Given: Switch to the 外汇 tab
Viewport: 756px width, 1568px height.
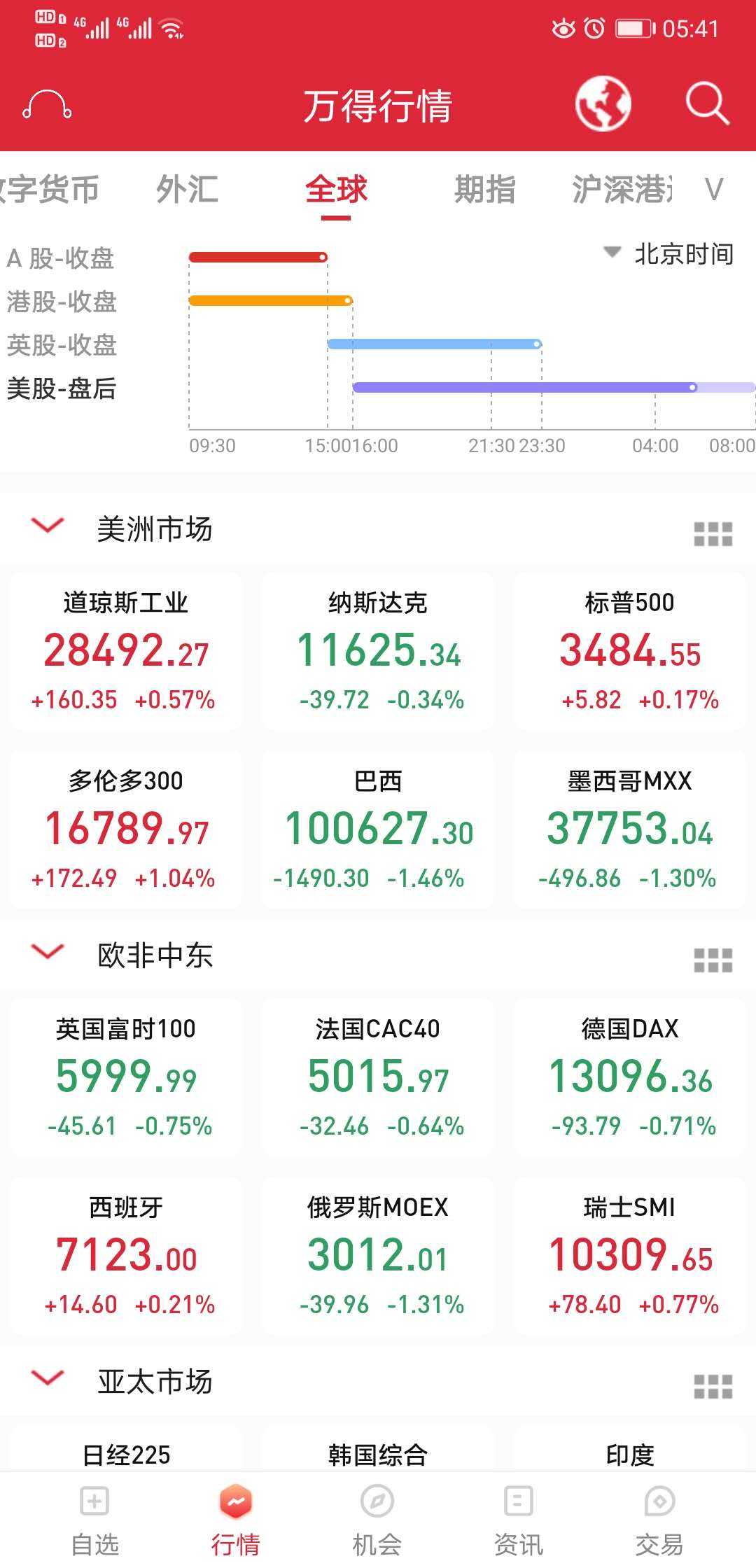Looking at the screenshot, I should coord(188,189).
